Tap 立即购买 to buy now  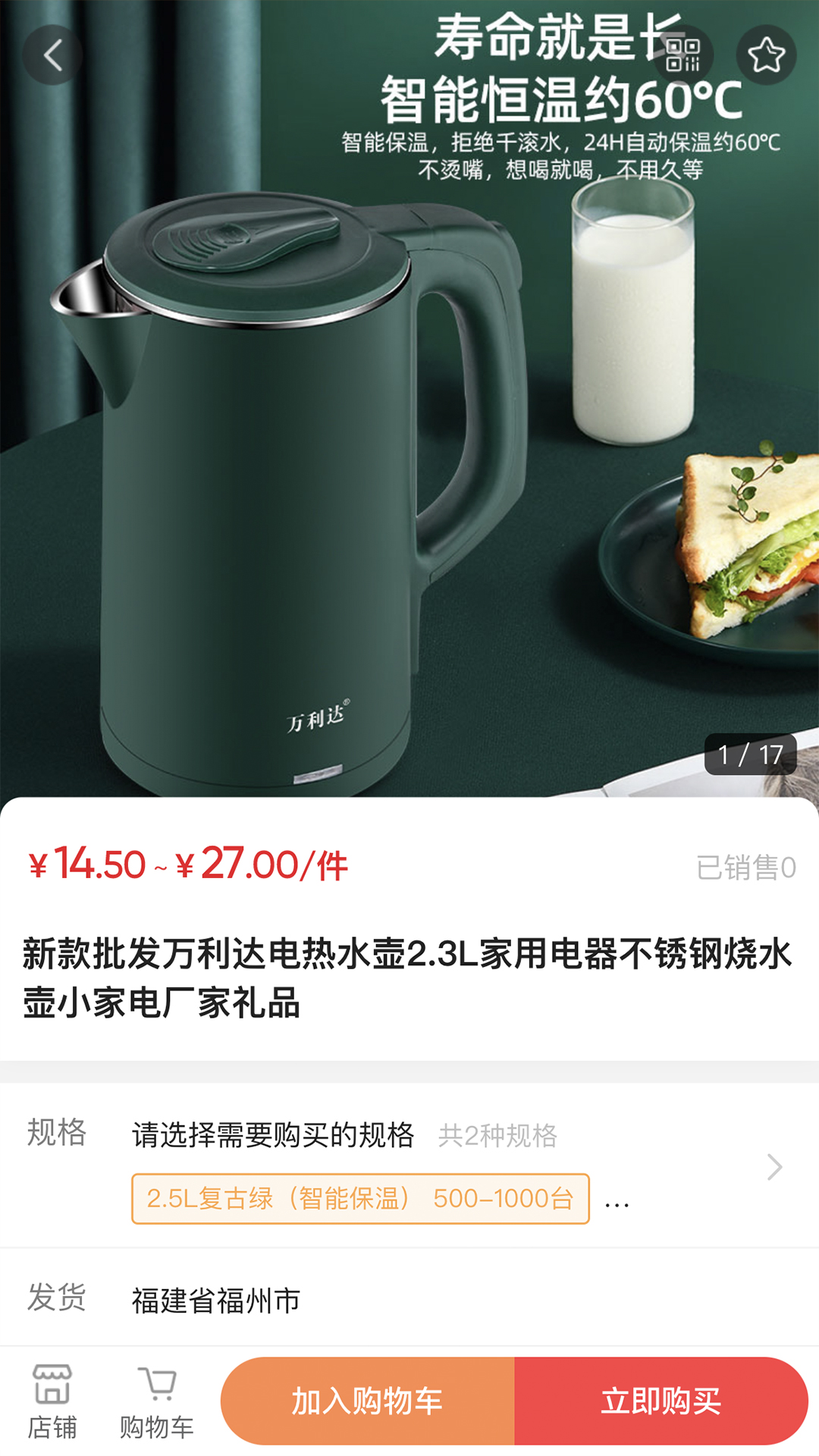(661, 1401)
